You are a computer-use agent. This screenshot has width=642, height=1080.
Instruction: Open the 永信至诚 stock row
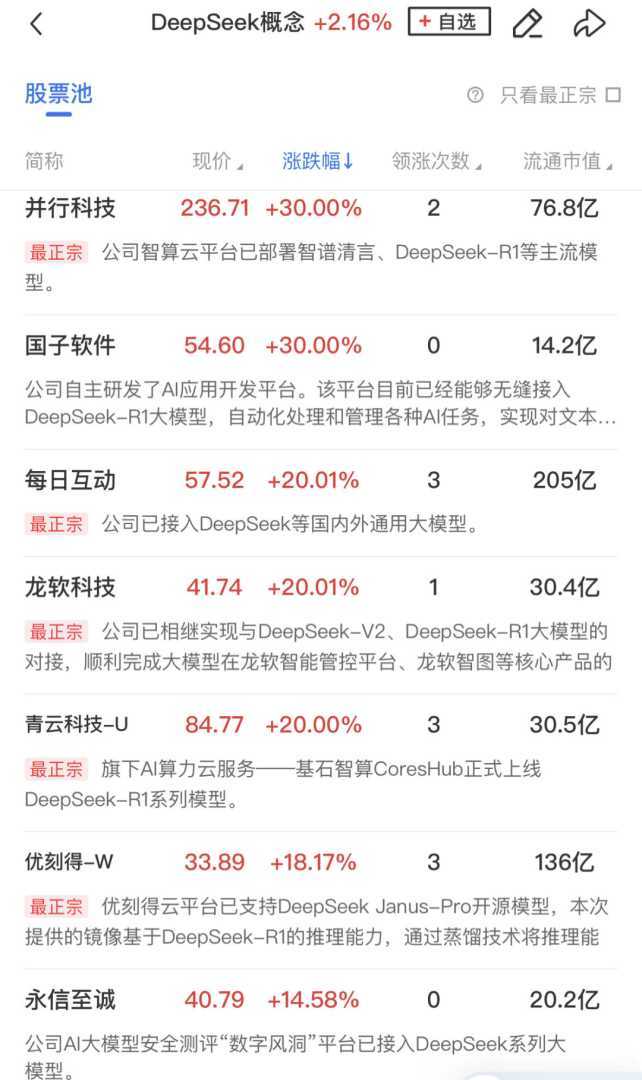[x=70, y=999]
